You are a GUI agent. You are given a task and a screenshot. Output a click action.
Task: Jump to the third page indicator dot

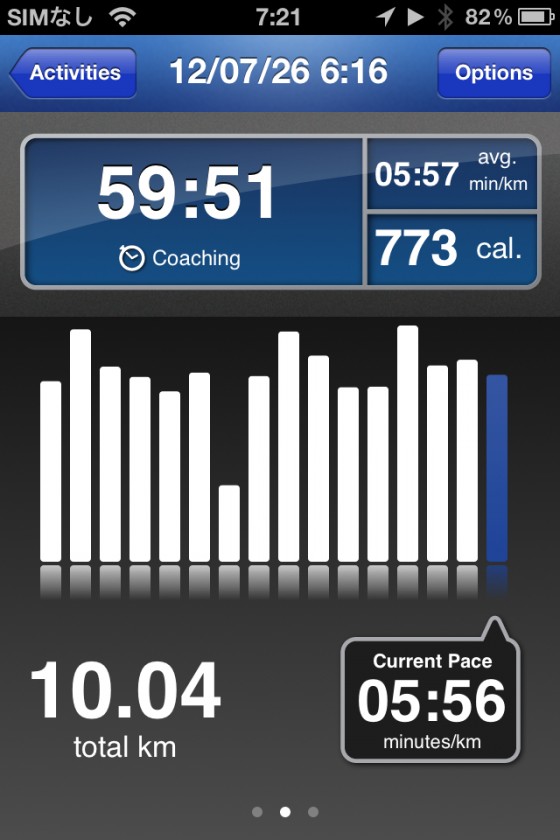[x=313, y=812]
